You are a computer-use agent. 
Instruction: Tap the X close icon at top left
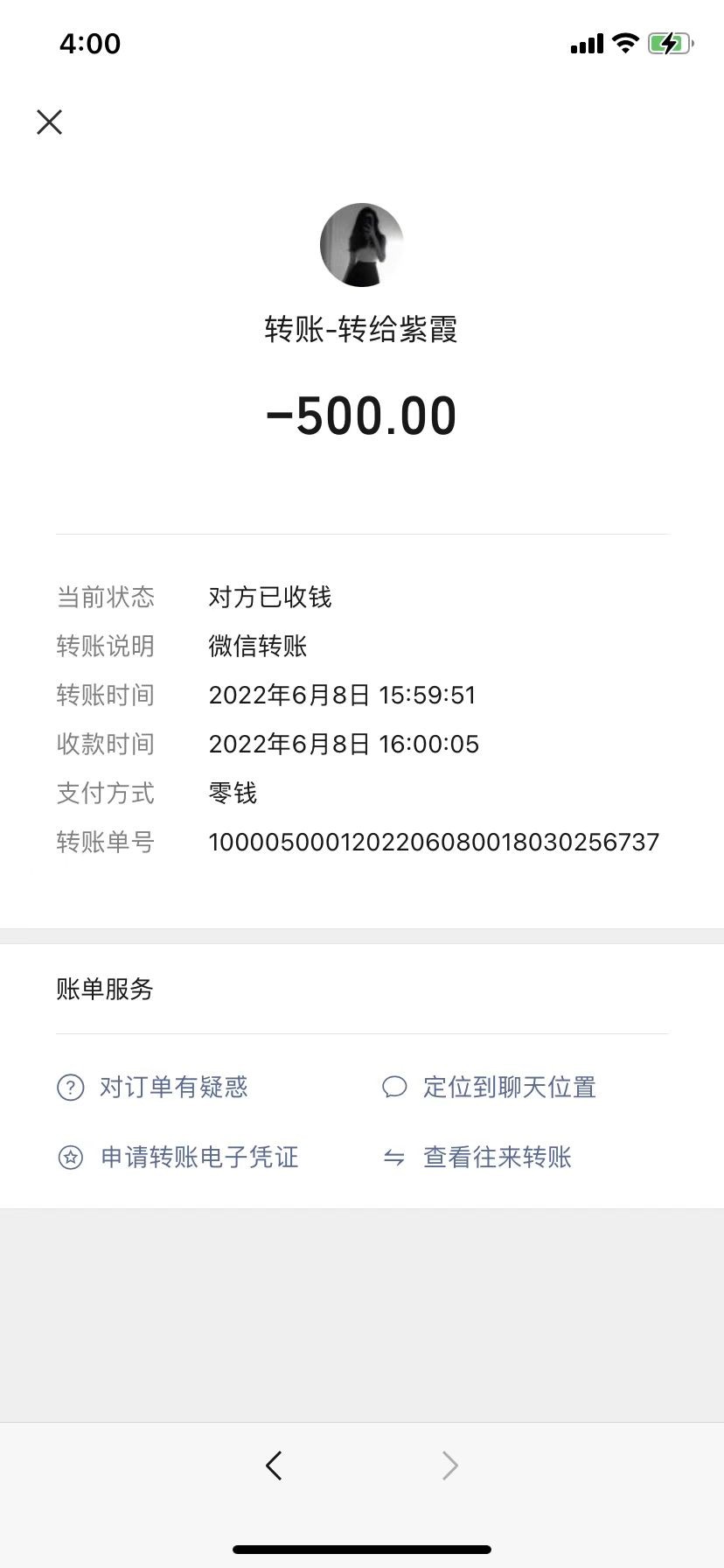click(50, 122)
